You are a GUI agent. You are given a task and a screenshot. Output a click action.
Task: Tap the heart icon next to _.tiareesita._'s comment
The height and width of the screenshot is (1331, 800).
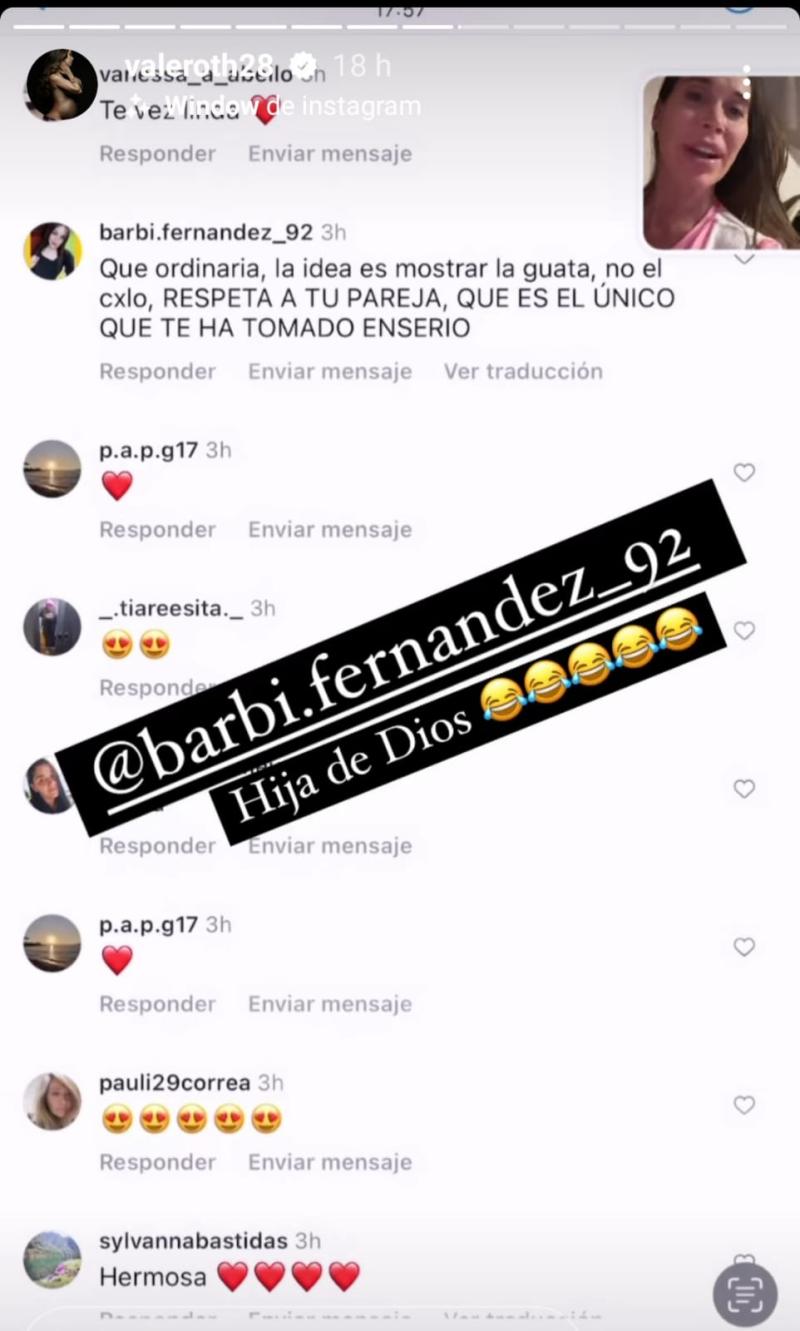pos(744,631)
